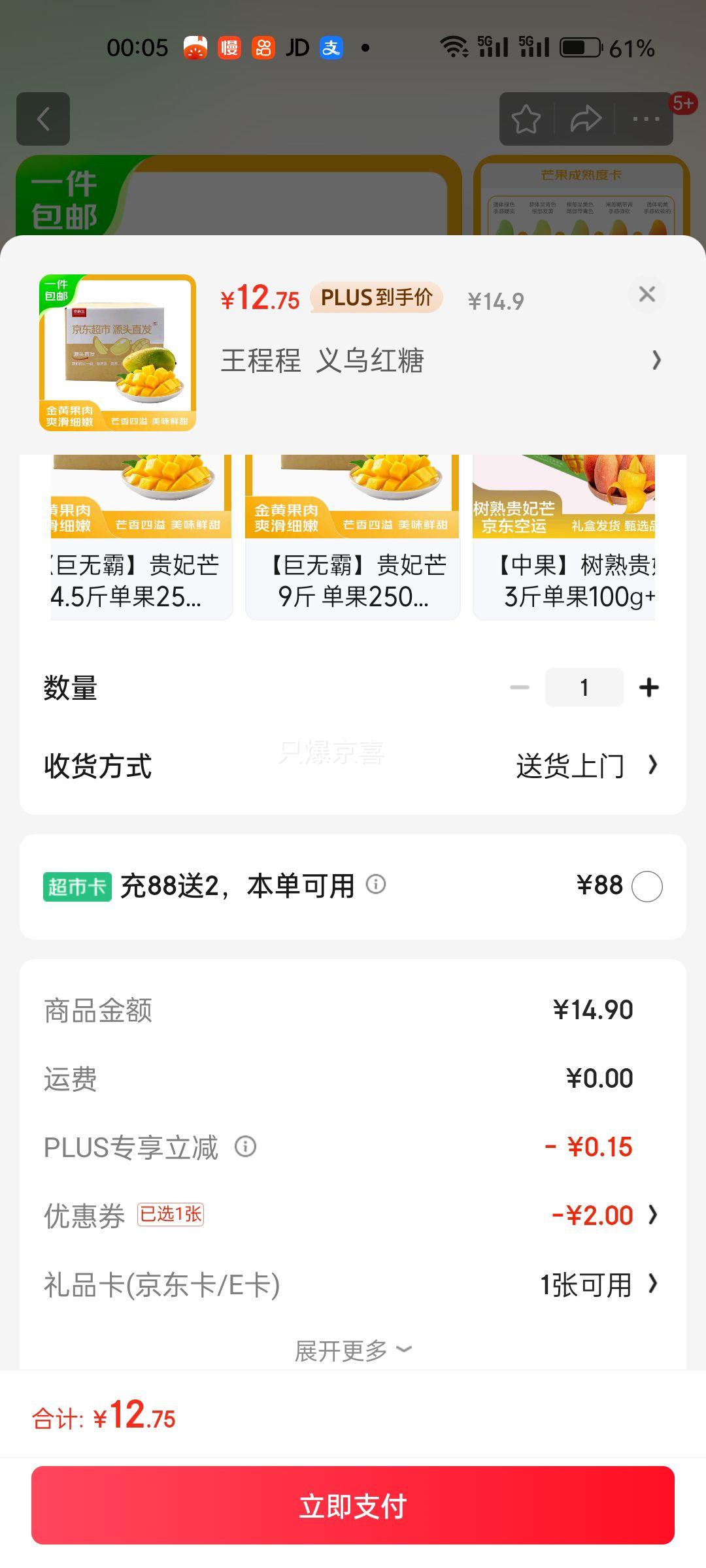
Task: Open 优惠券 coupon selection
Action: click(353, 1215)
